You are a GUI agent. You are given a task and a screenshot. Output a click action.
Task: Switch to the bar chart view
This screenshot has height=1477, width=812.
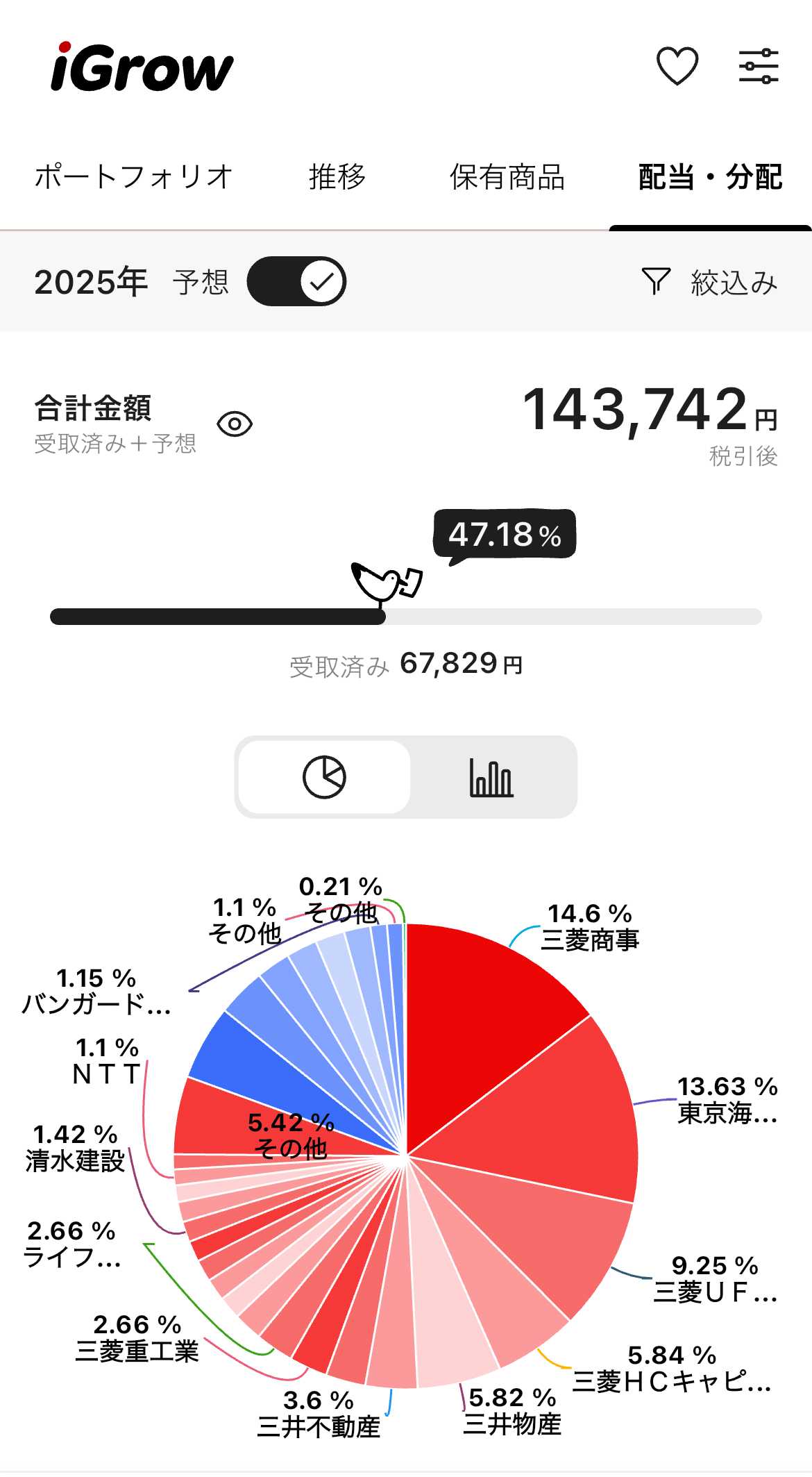click(491, 777)
